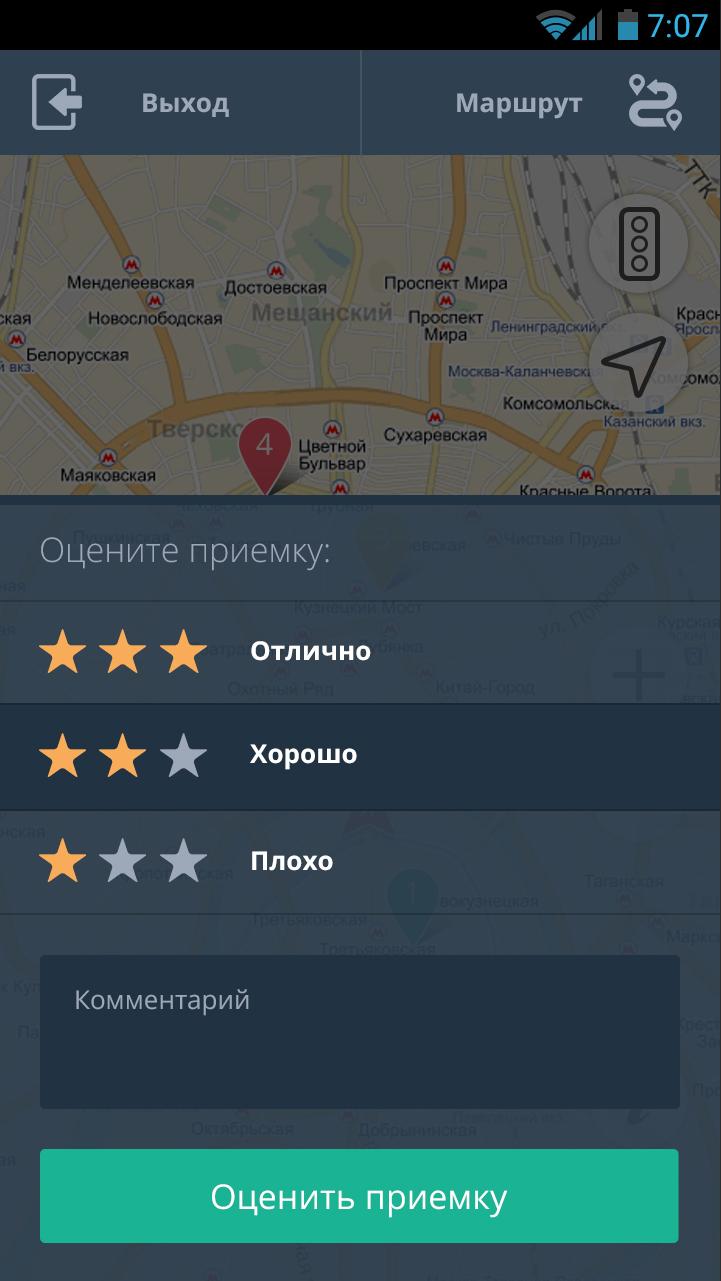Pick the Плохо one-star rating
Screen dimensions: 721x1281
360,861
